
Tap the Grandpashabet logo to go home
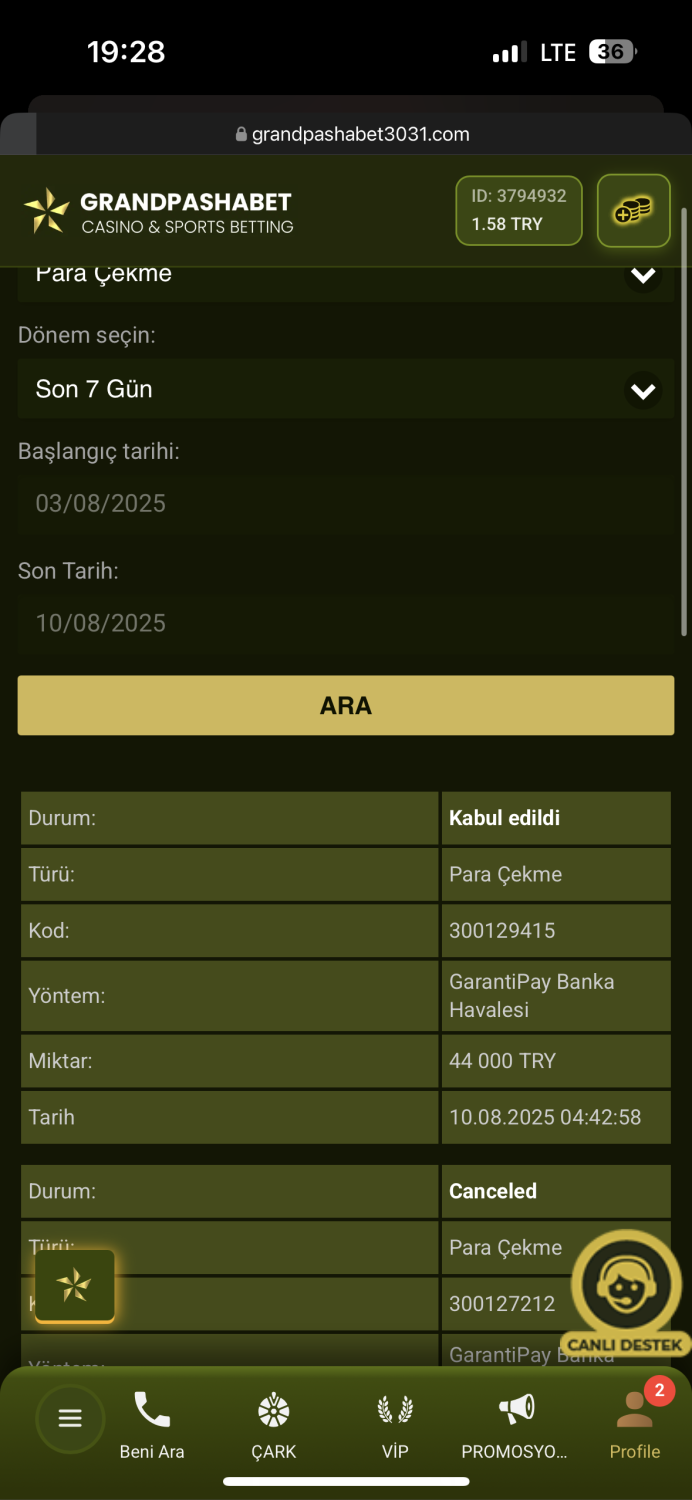158,212
